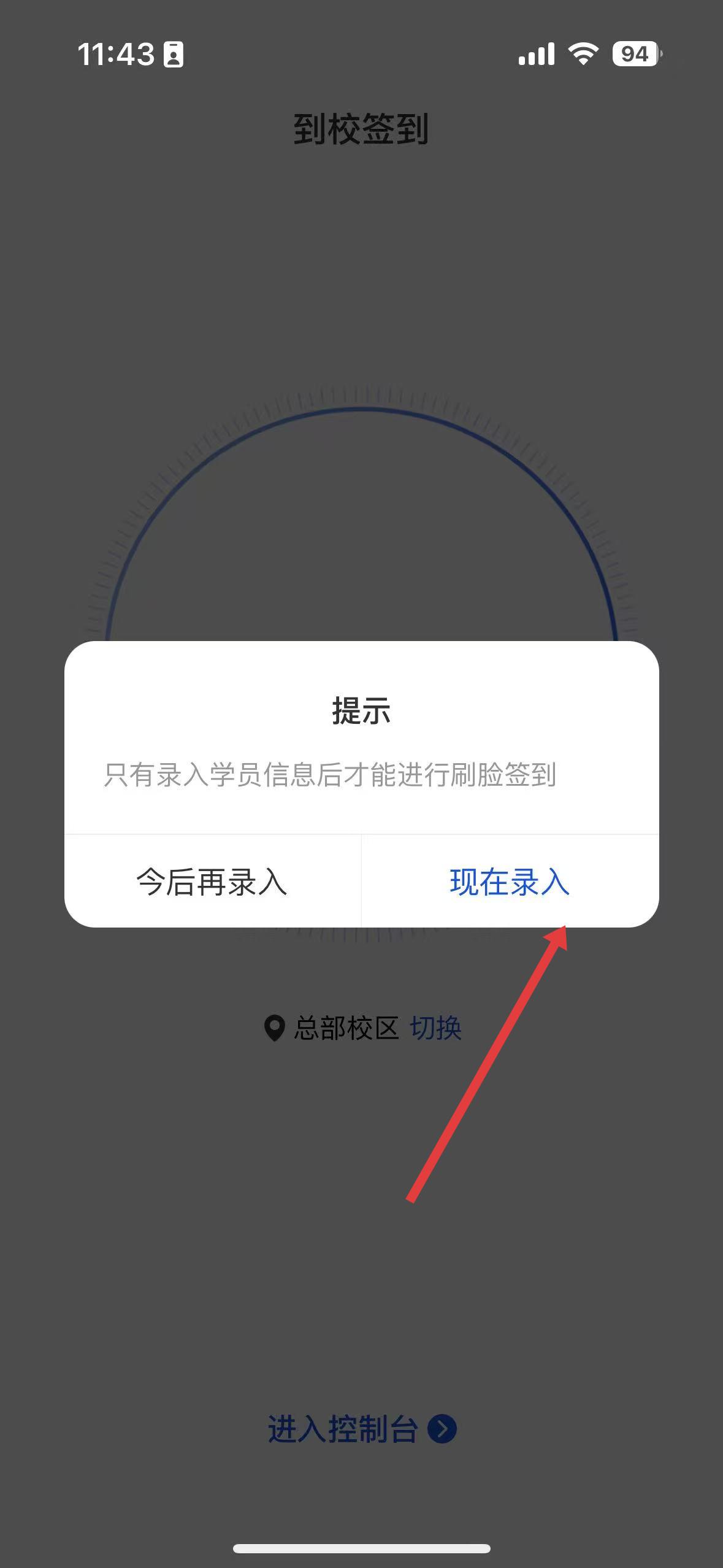Select 今后再录入 to postpone entry
This screenshot has width=723, height=1568.
[x=212, y=882]
